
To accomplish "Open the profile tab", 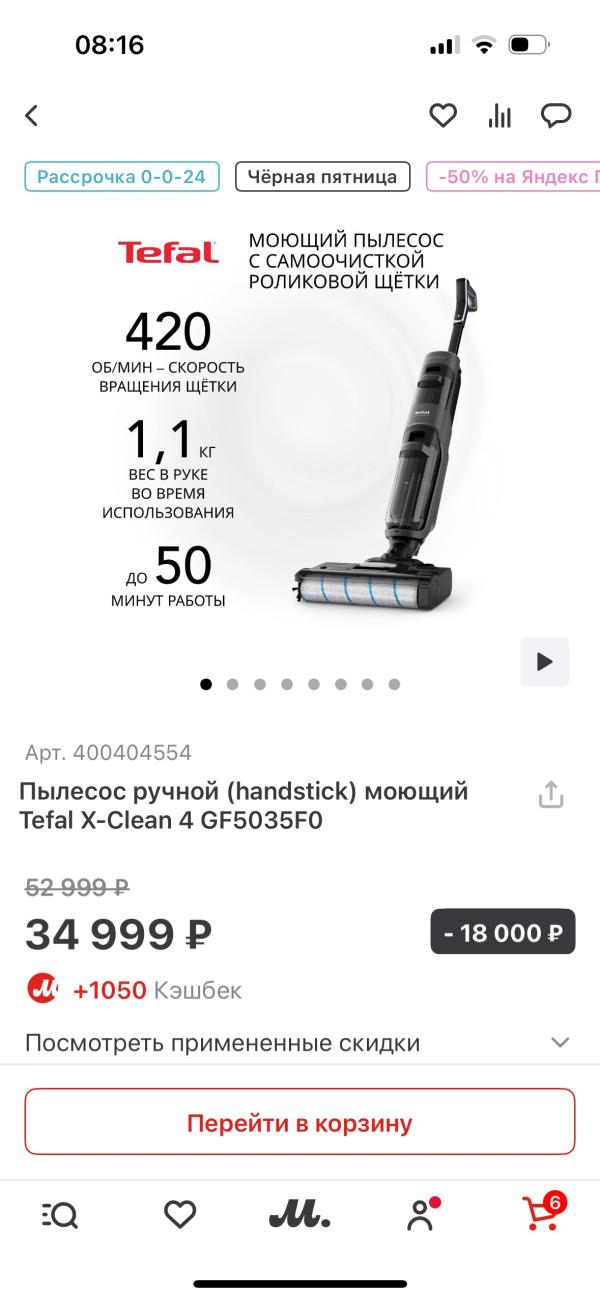I will click(421, 1215).
